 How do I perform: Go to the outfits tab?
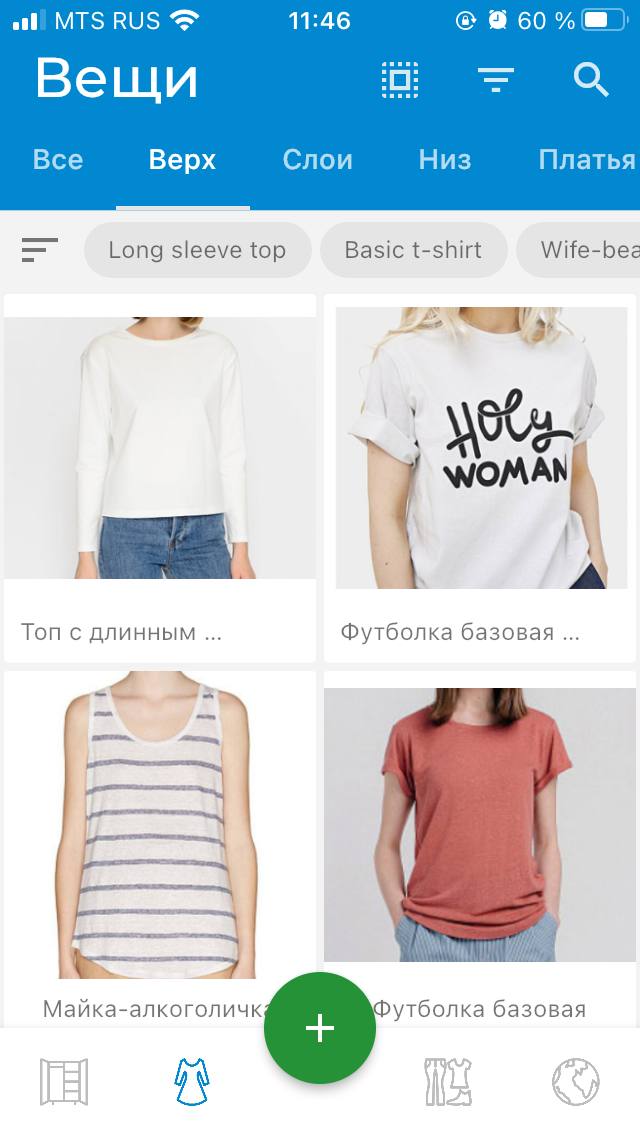click(448, 1082)
